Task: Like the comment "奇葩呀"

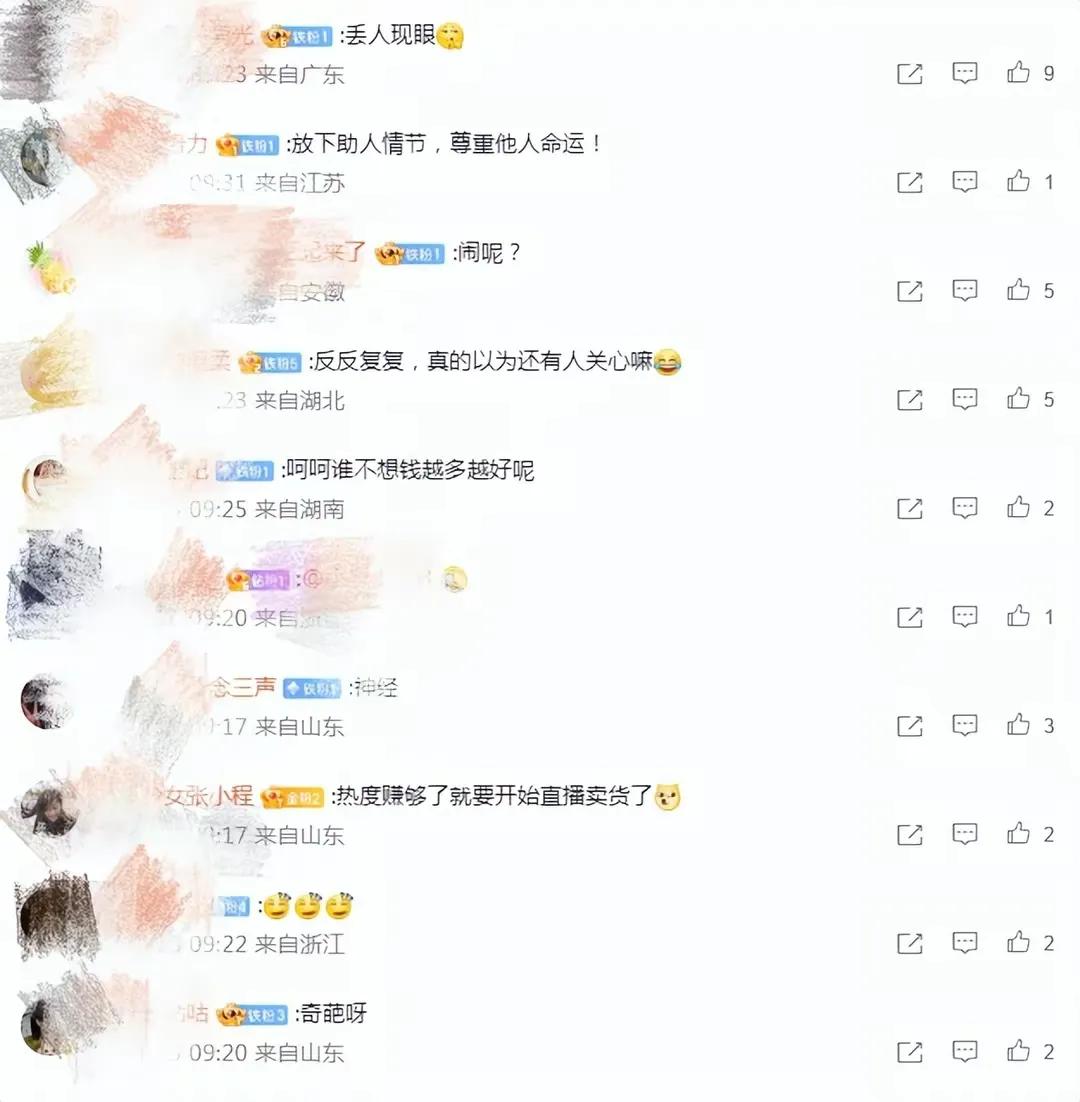Action: tap(1018, 1051)
